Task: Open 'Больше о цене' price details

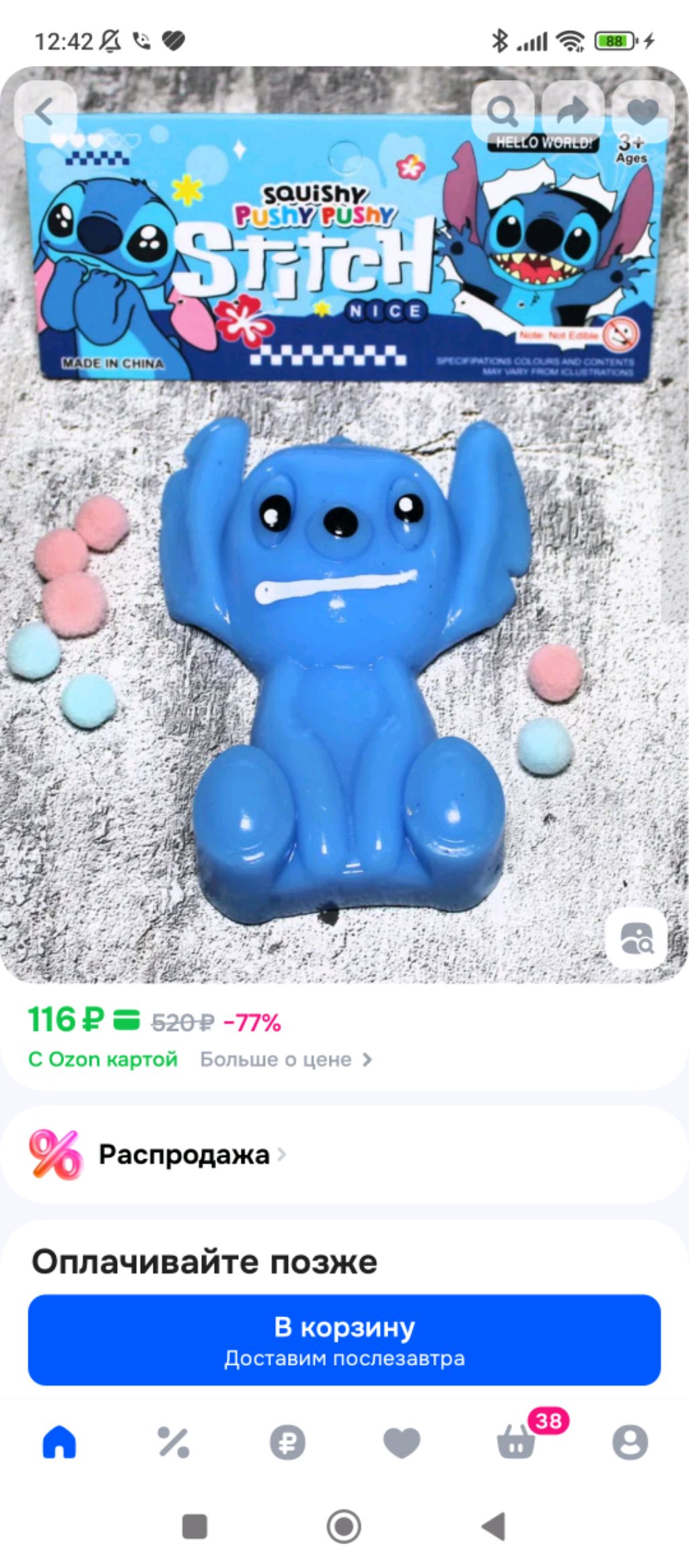Action: pos(285,1060)
